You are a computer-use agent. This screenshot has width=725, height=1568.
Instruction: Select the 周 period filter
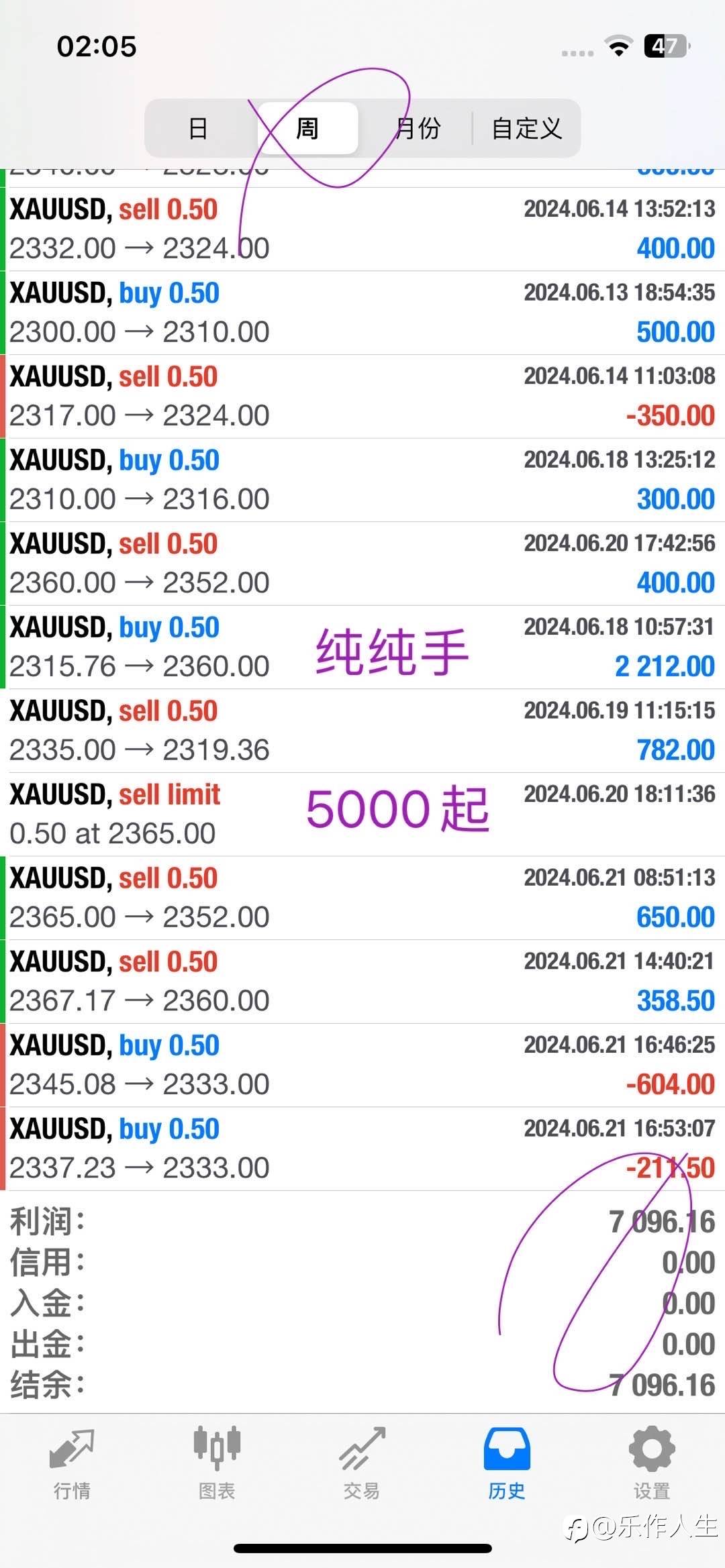point(307,128)
